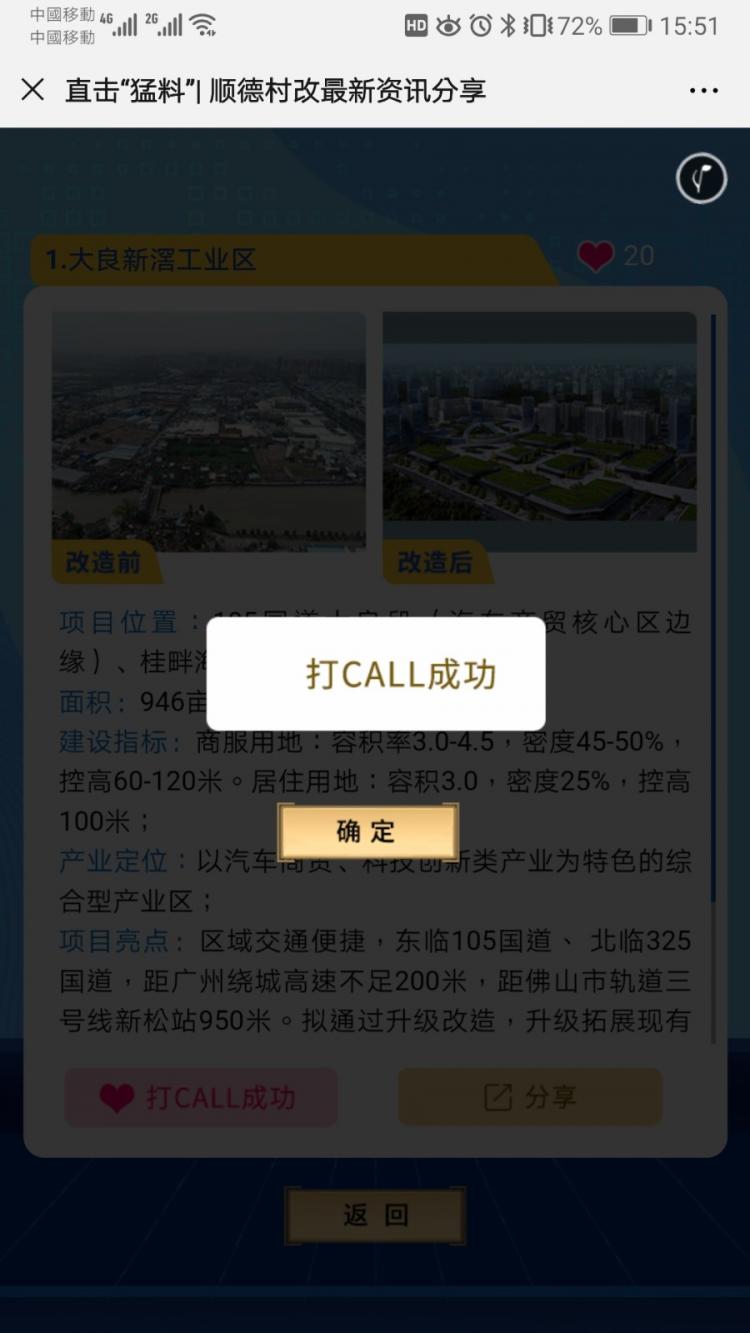Open the three-dot overflow menu
The width and height of the screenshot is (750, 1333).
click(x=704, y=91)
